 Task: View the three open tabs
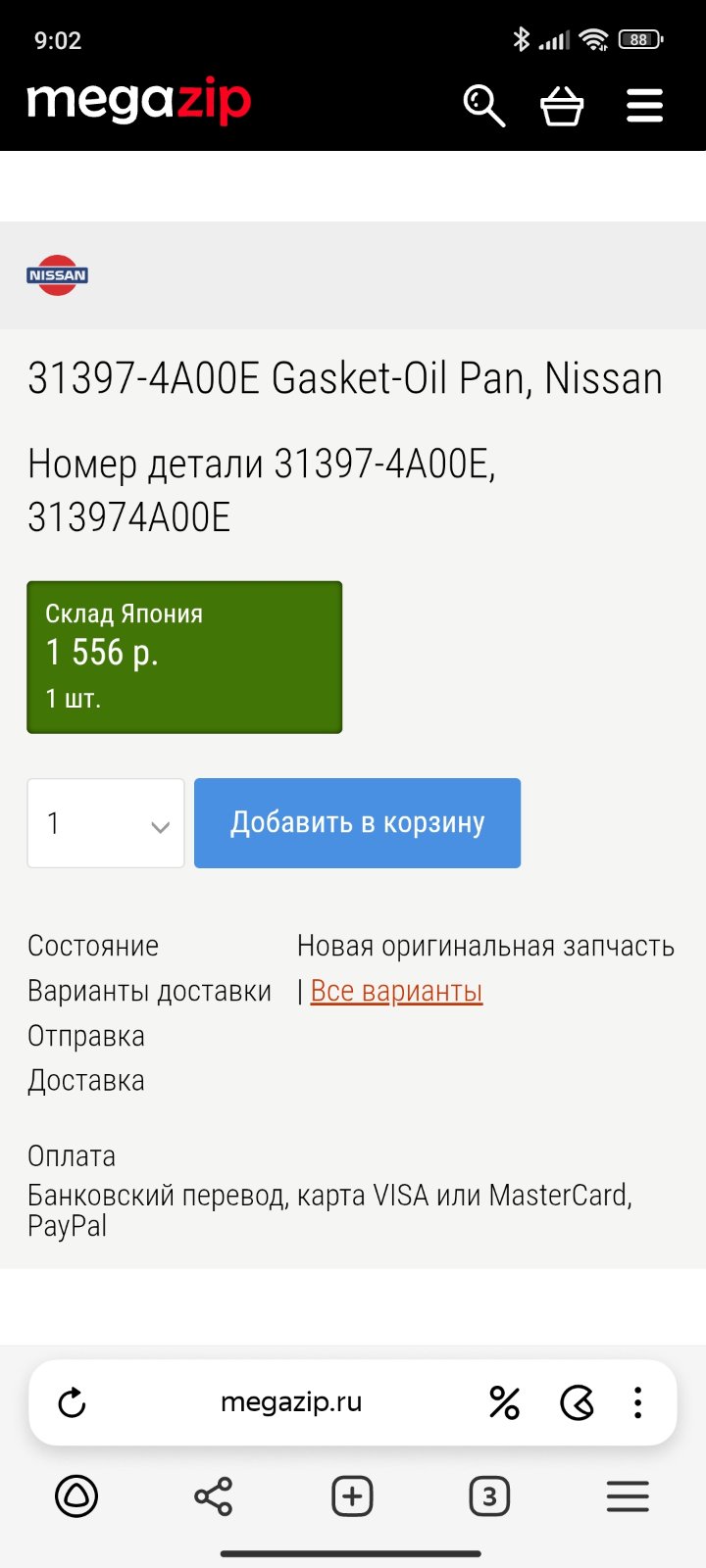click(489, 1496)
